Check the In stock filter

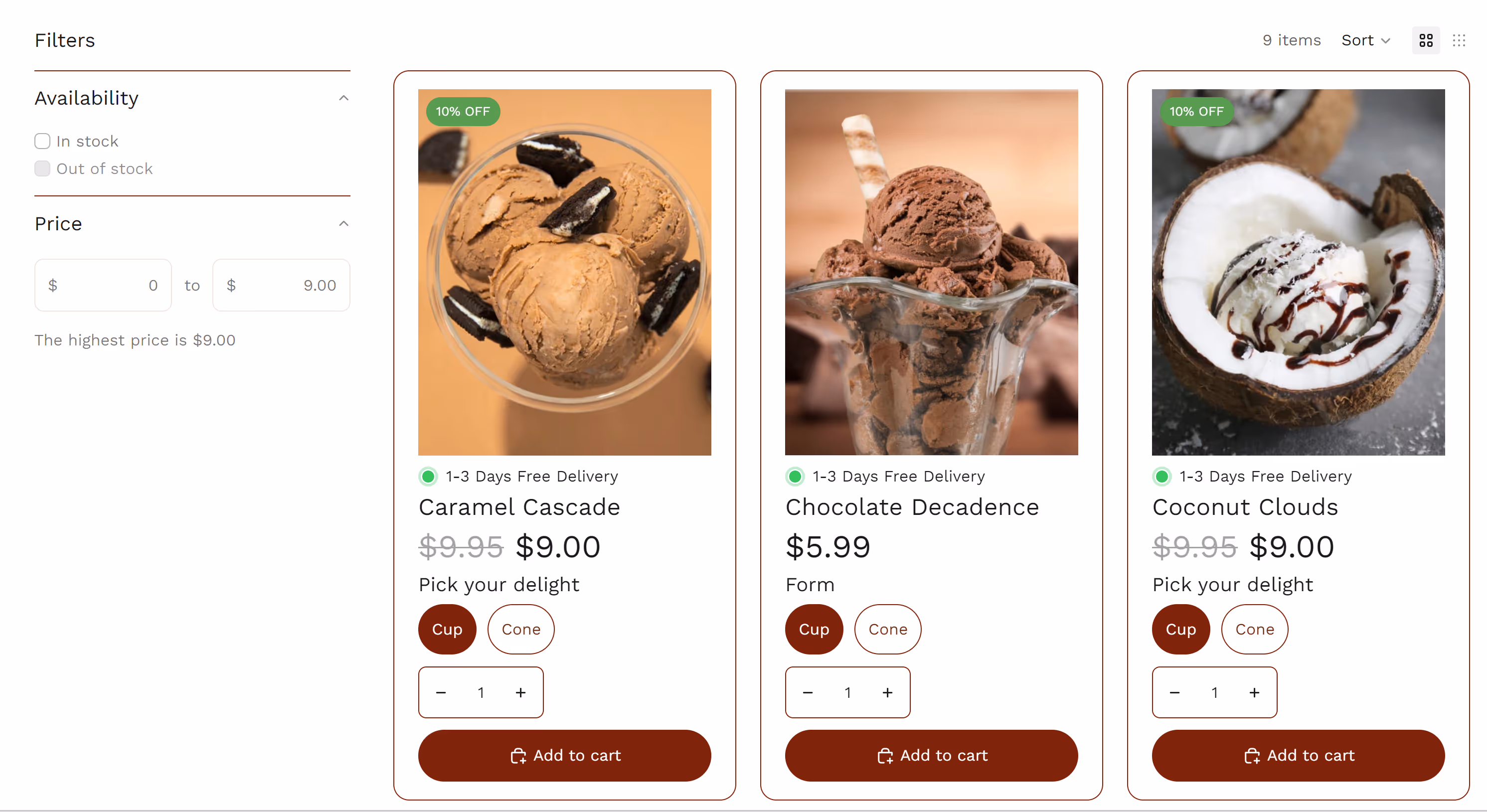[43, 142]
